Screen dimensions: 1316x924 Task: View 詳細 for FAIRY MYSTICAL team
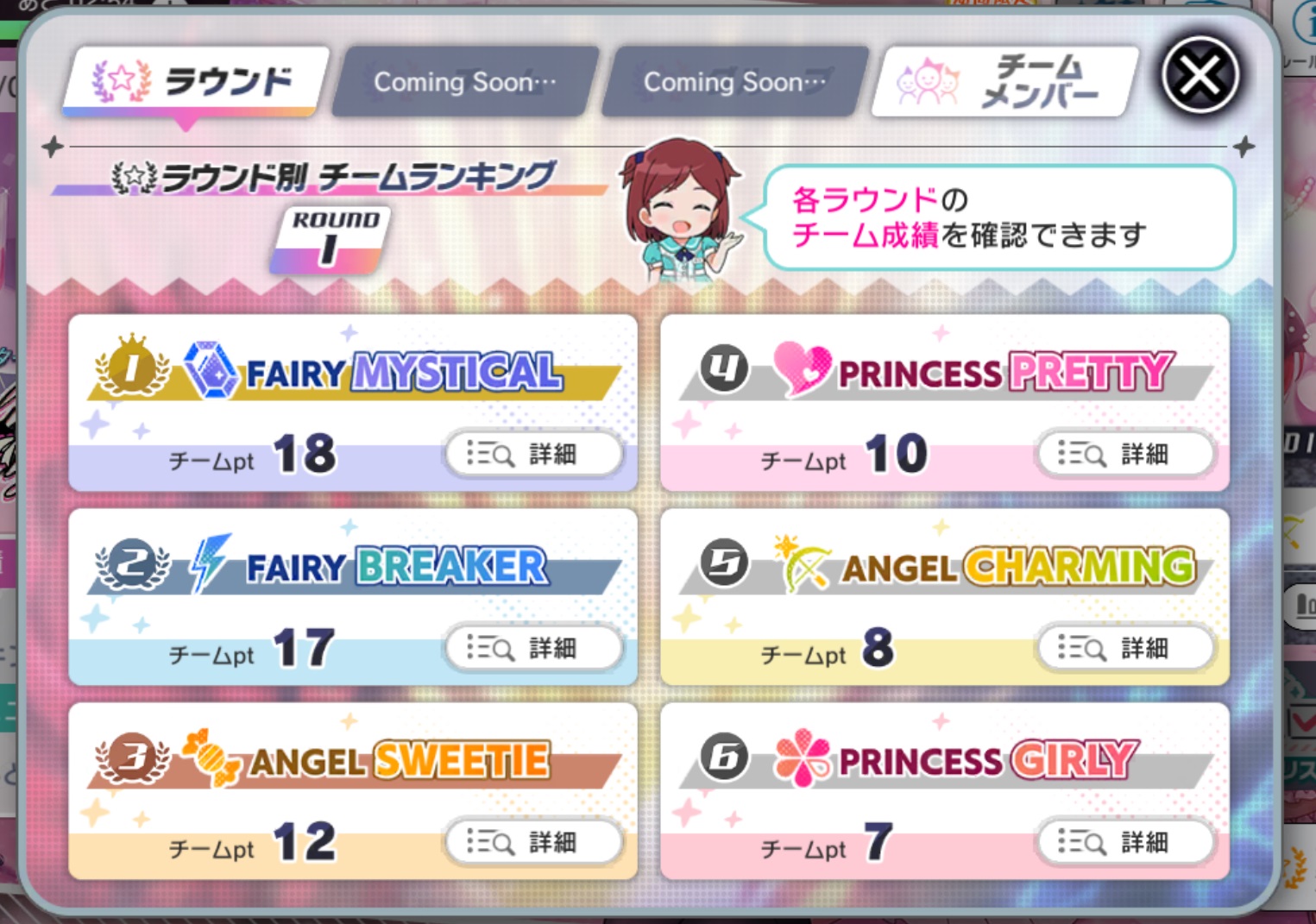coord(533,454)
